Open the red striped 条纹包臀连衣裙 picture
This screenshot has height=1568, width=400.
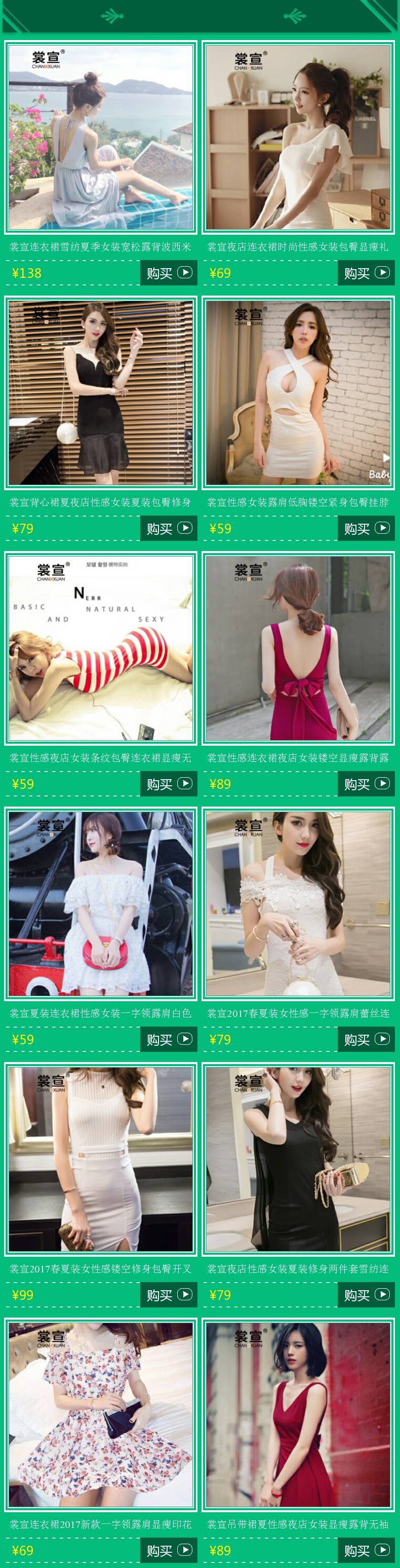[x=101, y=648]
